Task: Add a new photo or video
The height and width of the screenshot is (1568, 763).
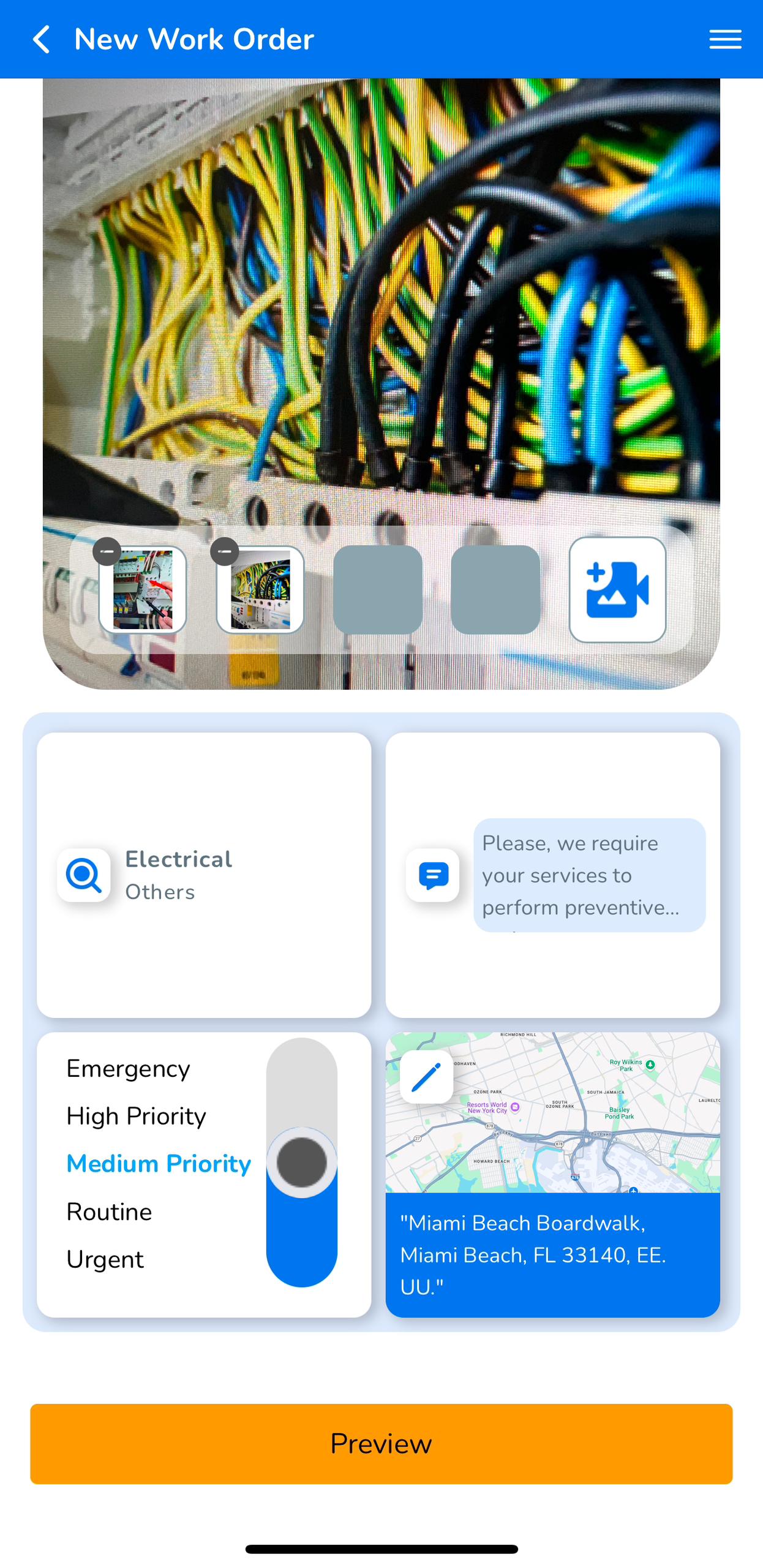Action: tap(617, 589)
